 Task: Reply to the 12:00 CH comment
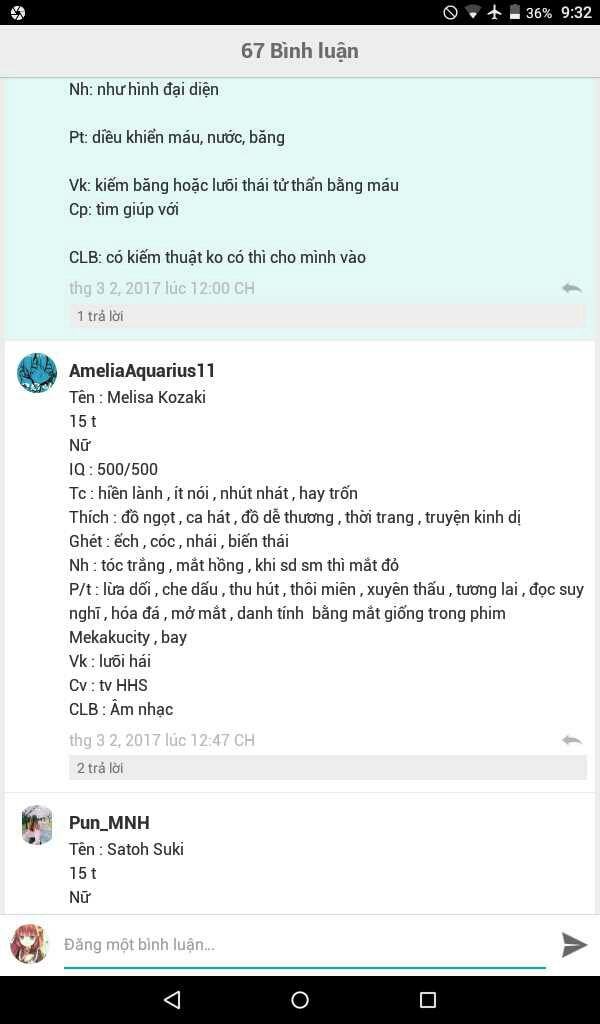(x=571, y=288)
